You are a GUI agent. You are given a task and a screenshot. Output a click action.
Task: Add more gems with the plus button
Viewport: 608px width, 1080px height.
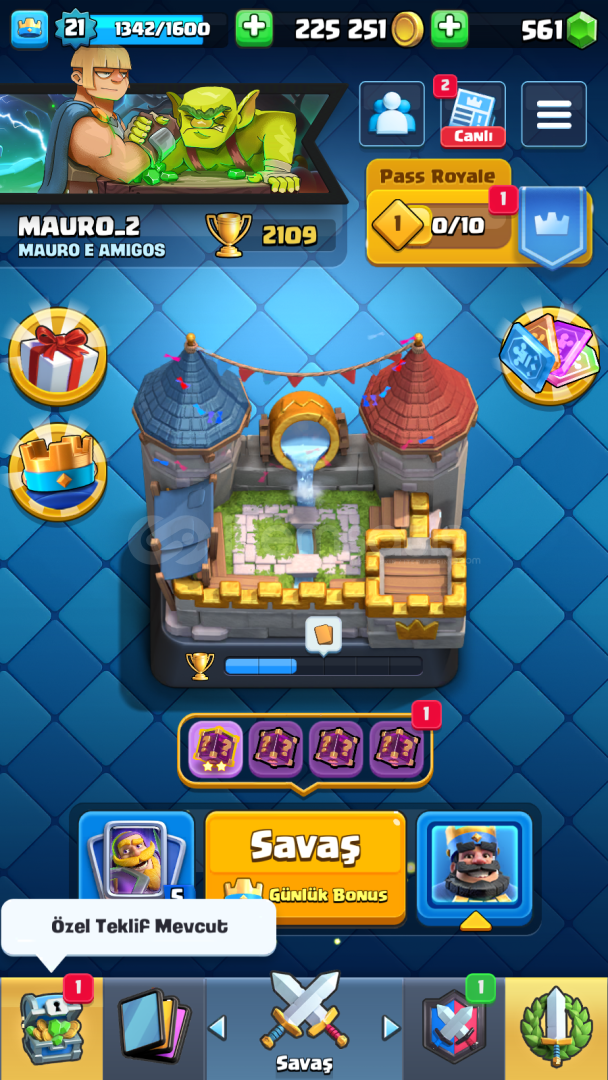point(449,28)
